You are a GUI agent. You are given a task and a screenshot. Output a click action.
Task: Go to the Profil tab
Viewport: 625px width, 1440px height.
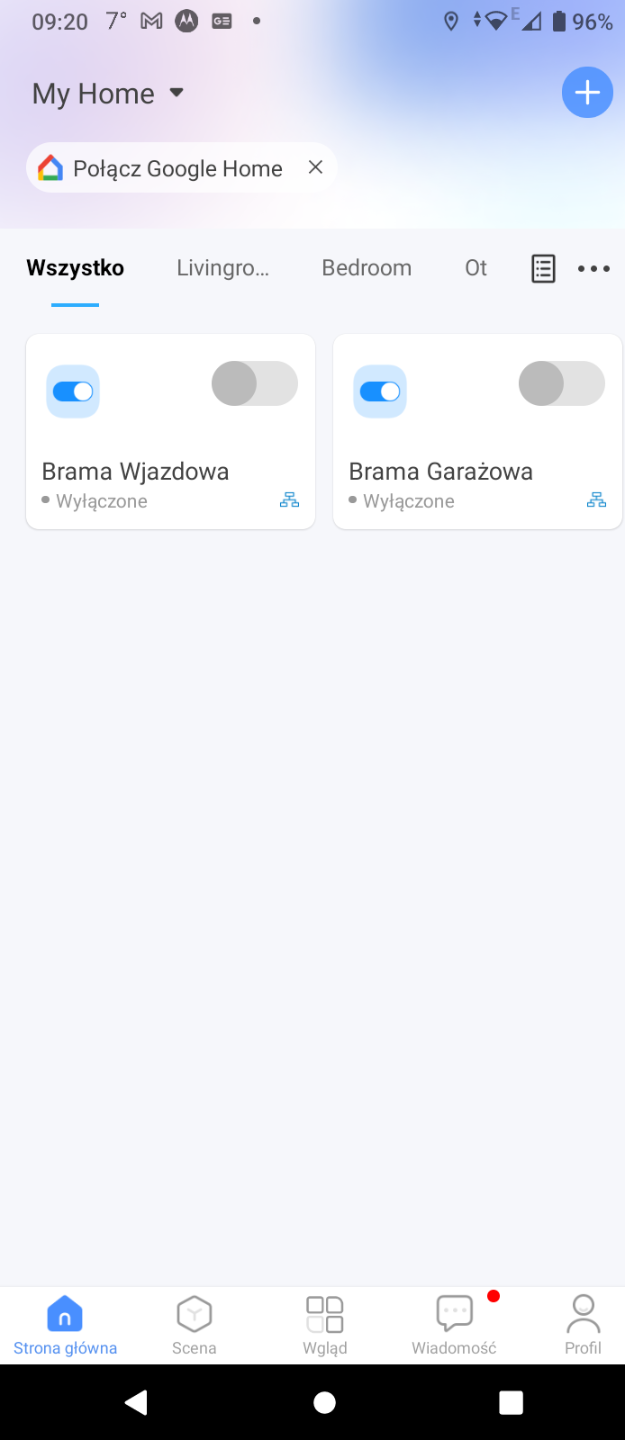coord(583,1325)
